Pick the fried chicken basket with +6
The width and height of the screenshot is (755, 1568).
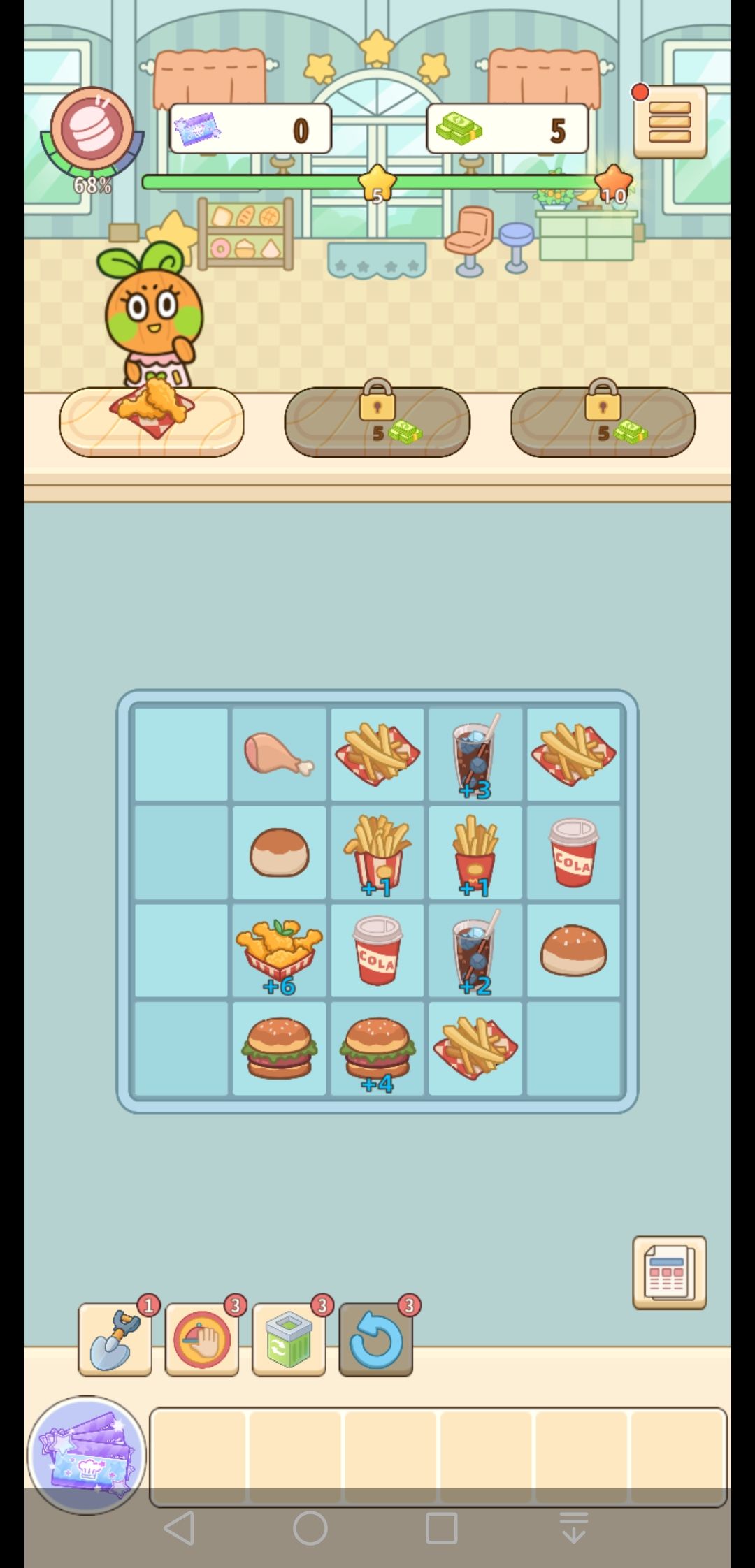tap(279, 950)
